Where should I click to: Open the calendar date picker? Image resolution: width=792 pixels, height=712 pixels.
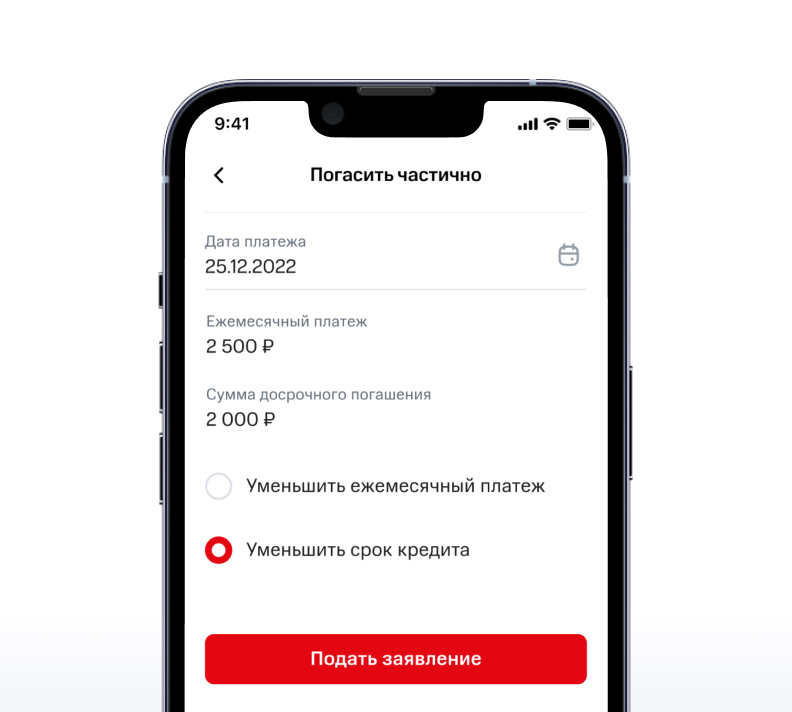click(568, 255)
